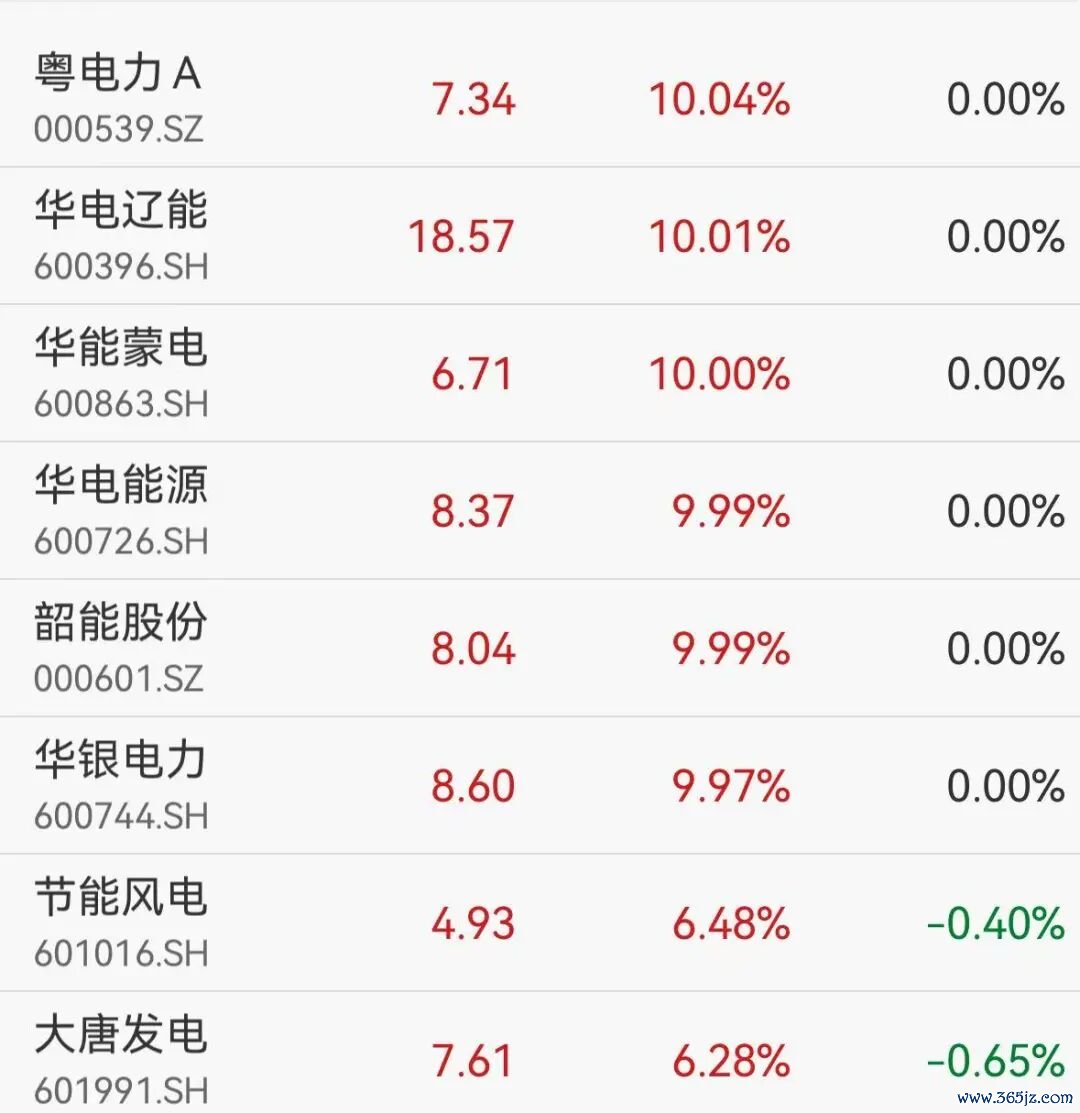Open 华电辽能 stock details

point(540,236)
